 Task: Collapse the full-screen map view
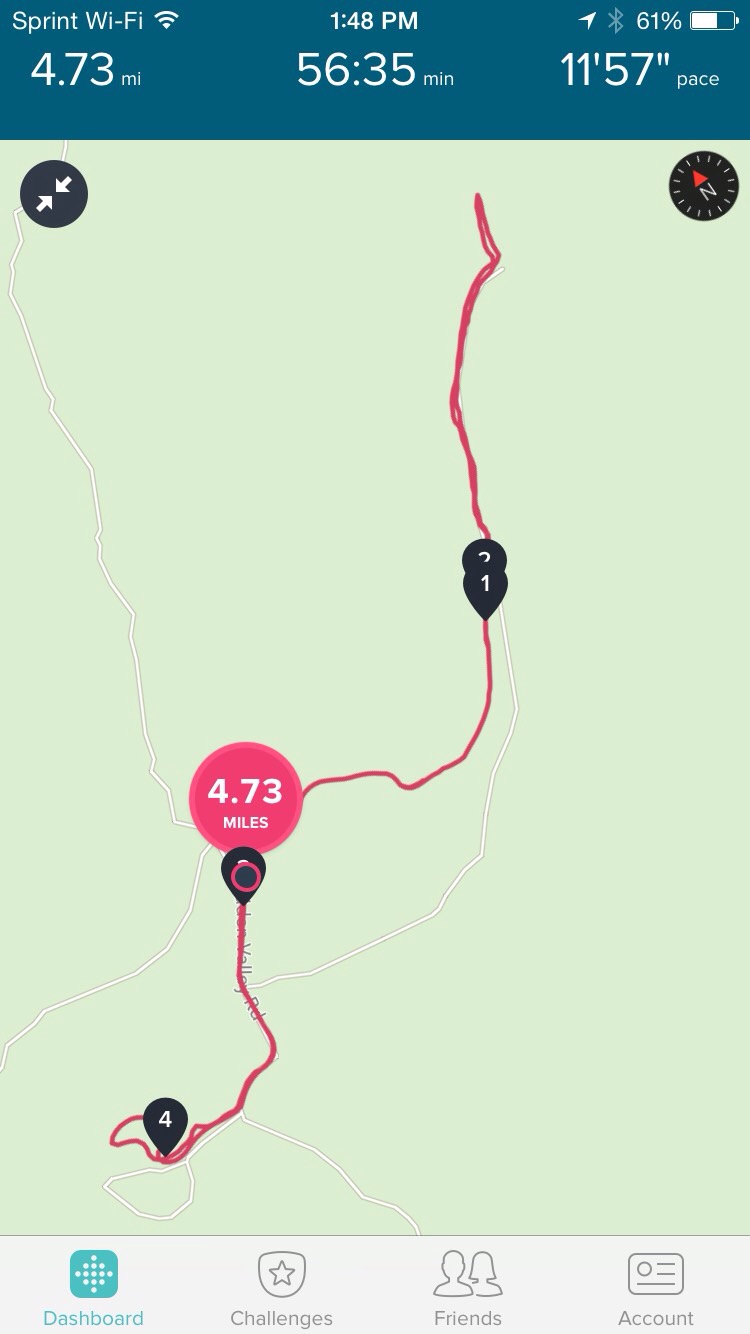54,194
